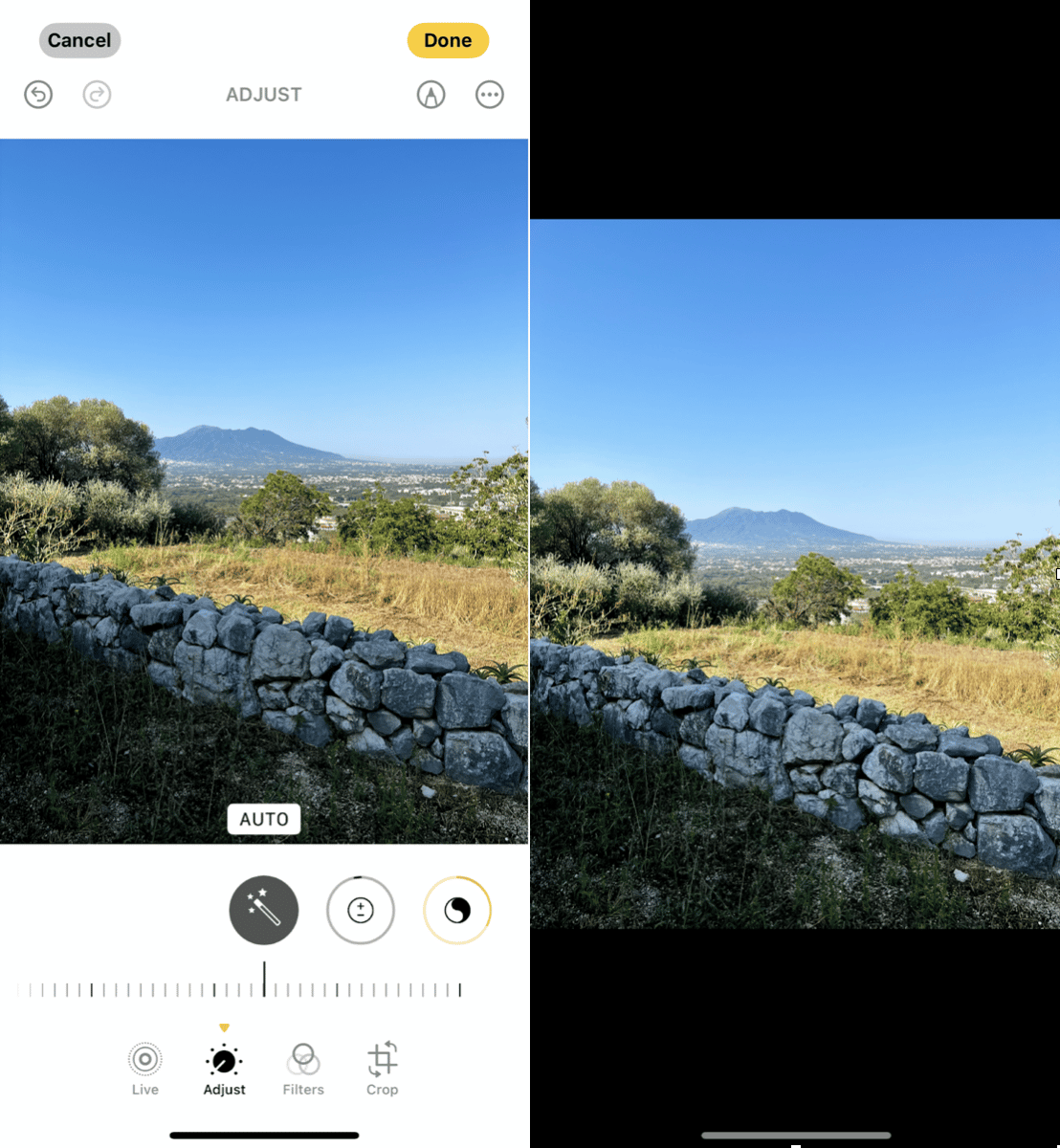Open the more options menu
The height and width of the screenshot is (1148, 1060).
[490, 95]
